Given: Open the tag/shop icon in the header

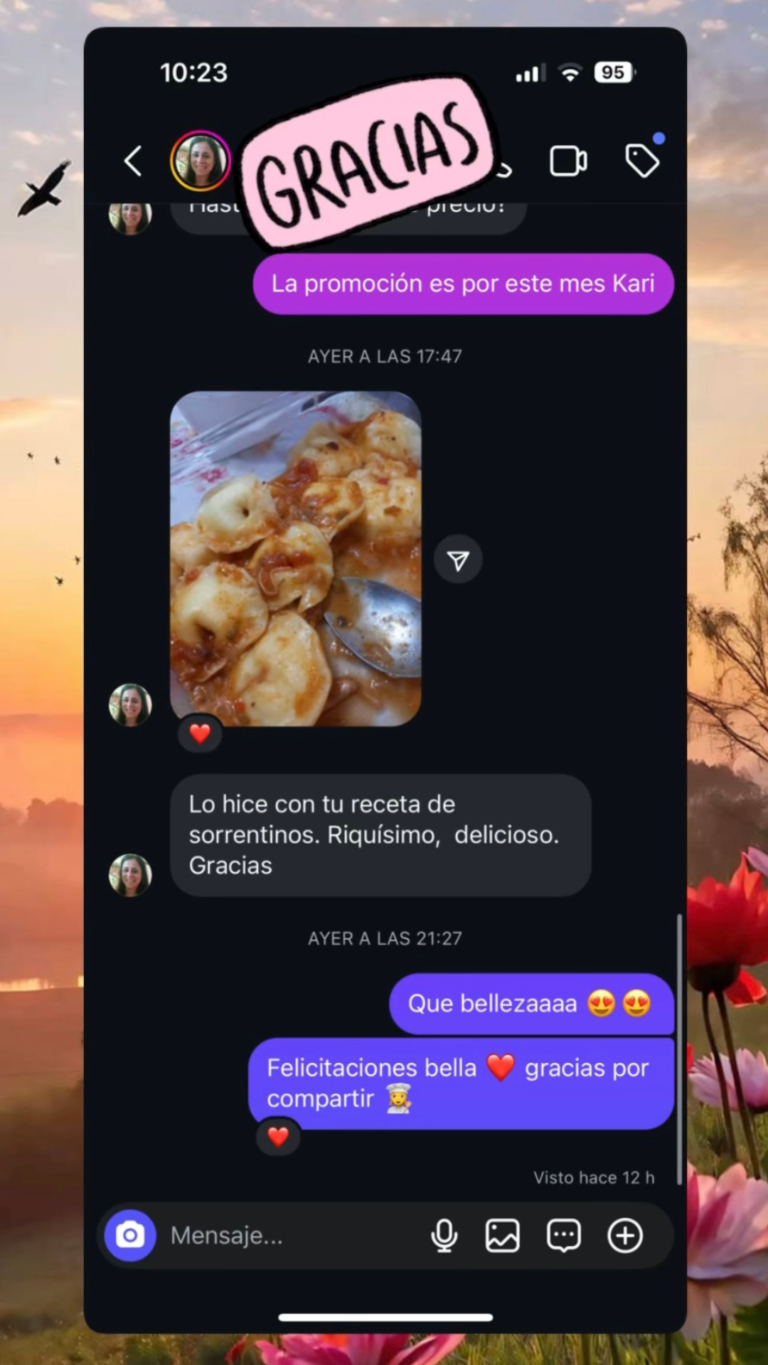Looking at the screenshot, I should (643, 160).
